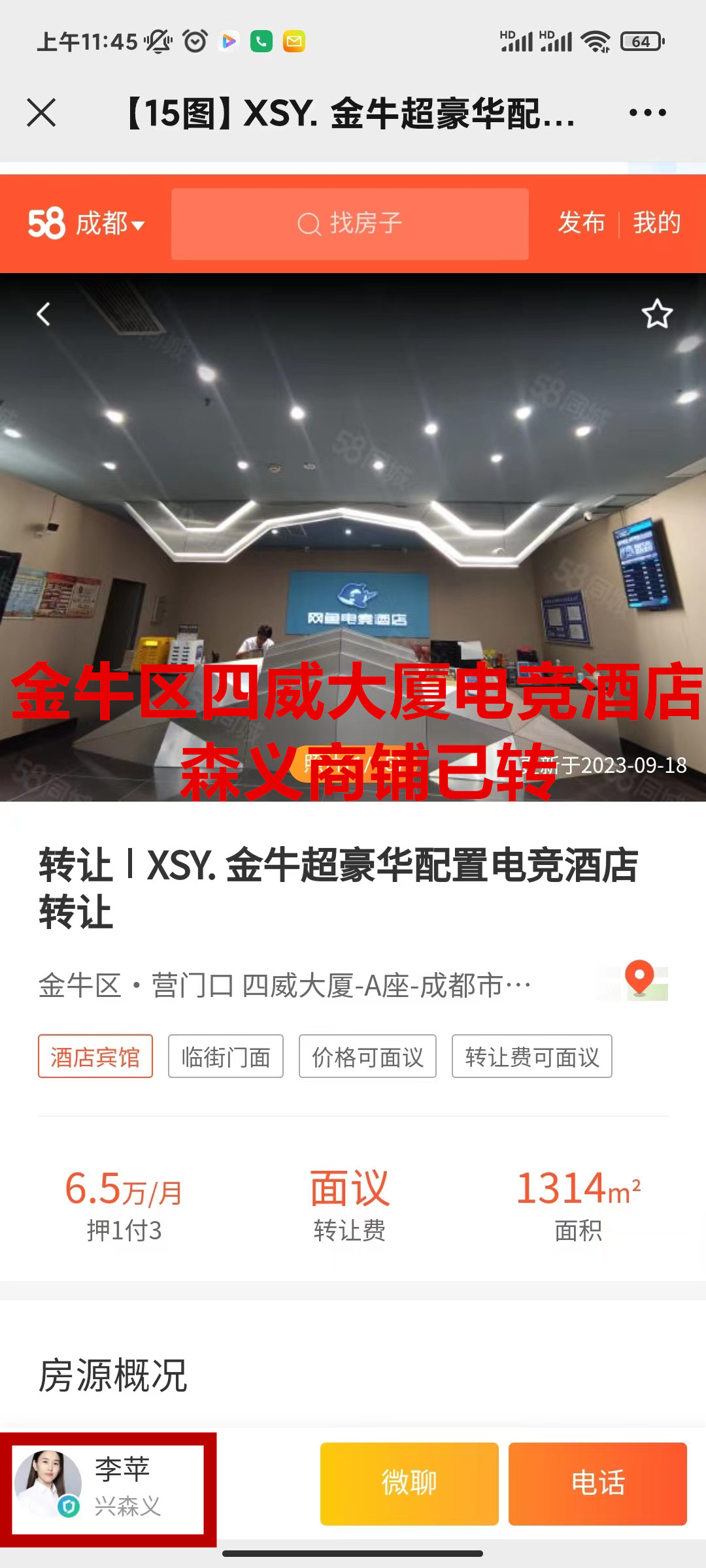Open the three-dot overflow menu
Image resolution: width=706 pixels, height=1568 pixels.
click(x=647, y=112)
